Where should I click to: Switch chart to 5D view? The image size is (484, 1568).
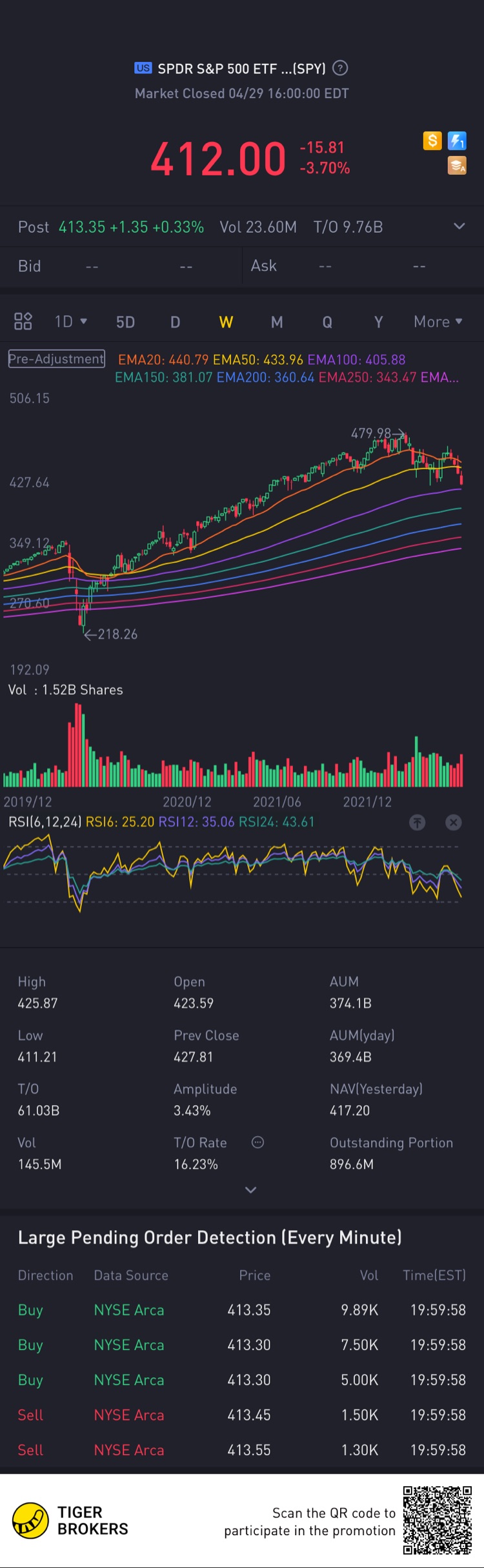pyautogui.click(x=125, y=322)
